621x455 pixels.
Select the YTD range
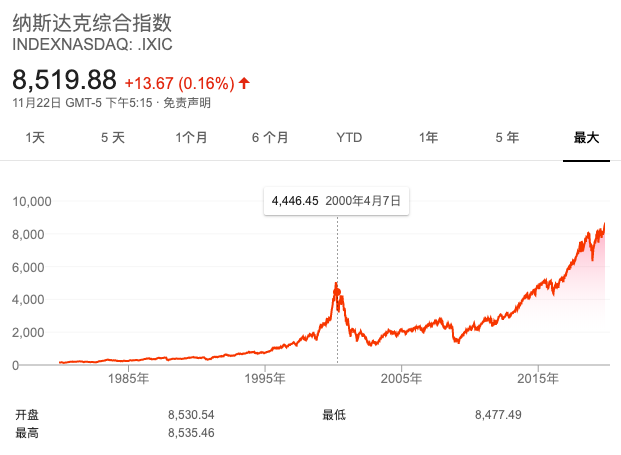click(x=349, y=138)
